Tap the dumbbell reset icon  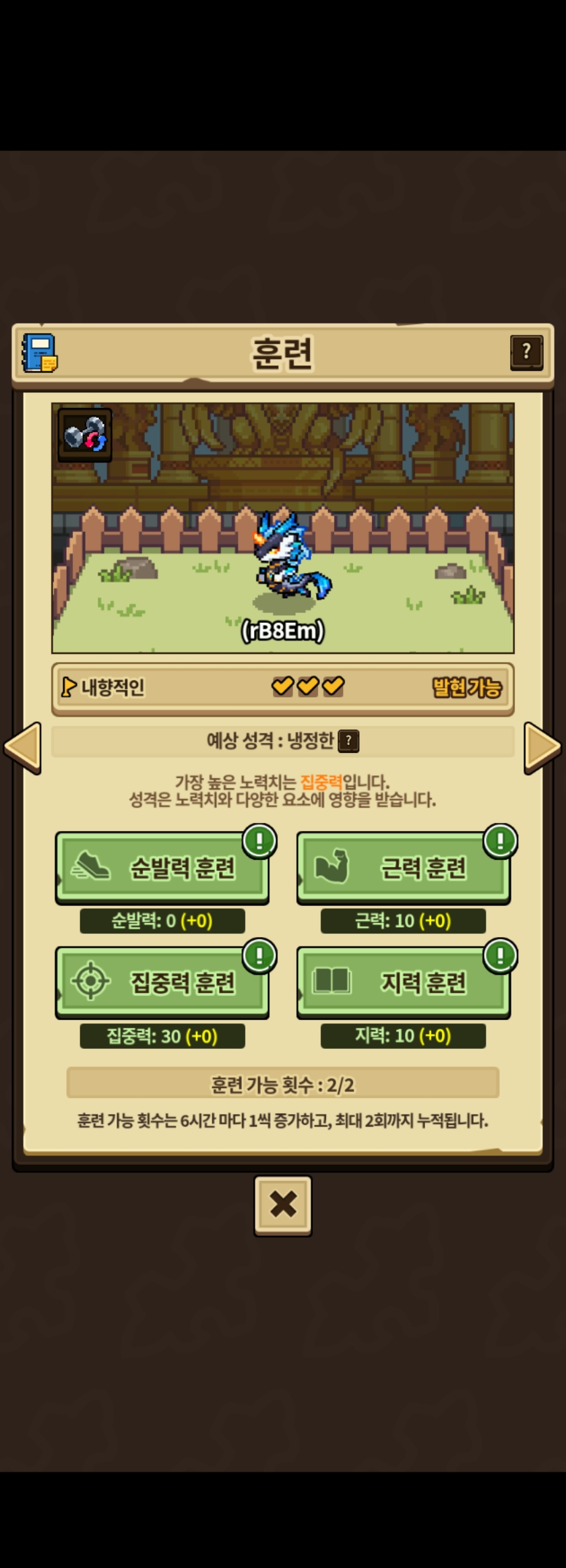(85, 434)
